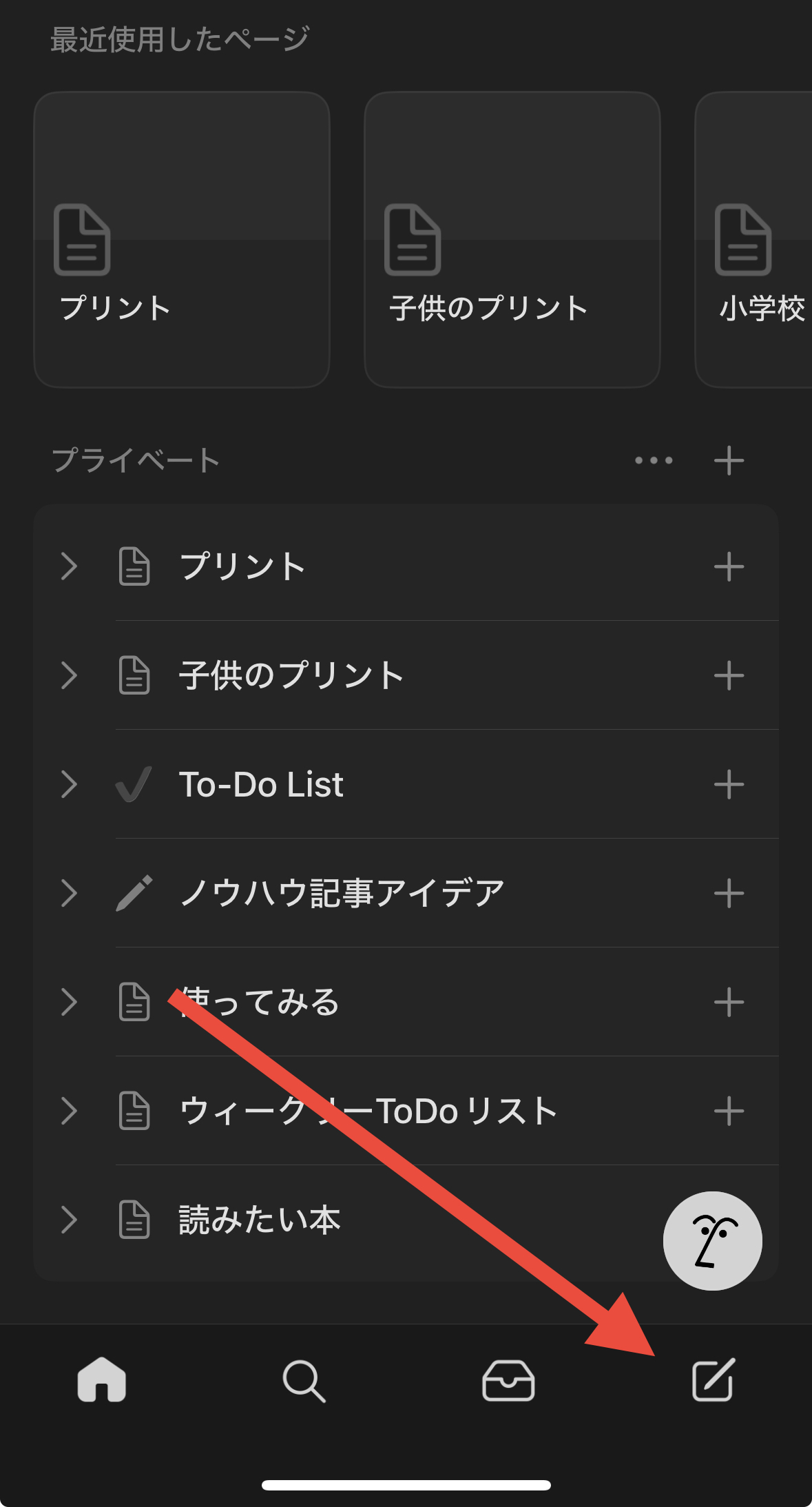This screenshot has height=1507, width=812.
Task: Open the 子供のプリント recent page card
Action: click(512, 240)
